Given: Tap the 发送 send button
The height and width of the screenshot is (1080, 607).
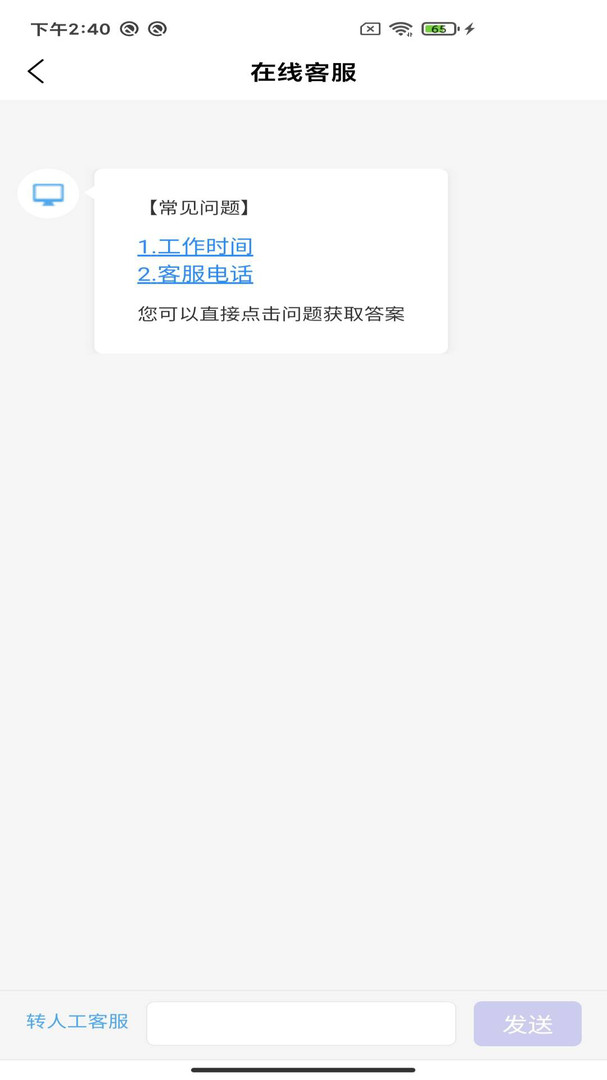Looking at the screenshot, I should [x=528, y=1024].
